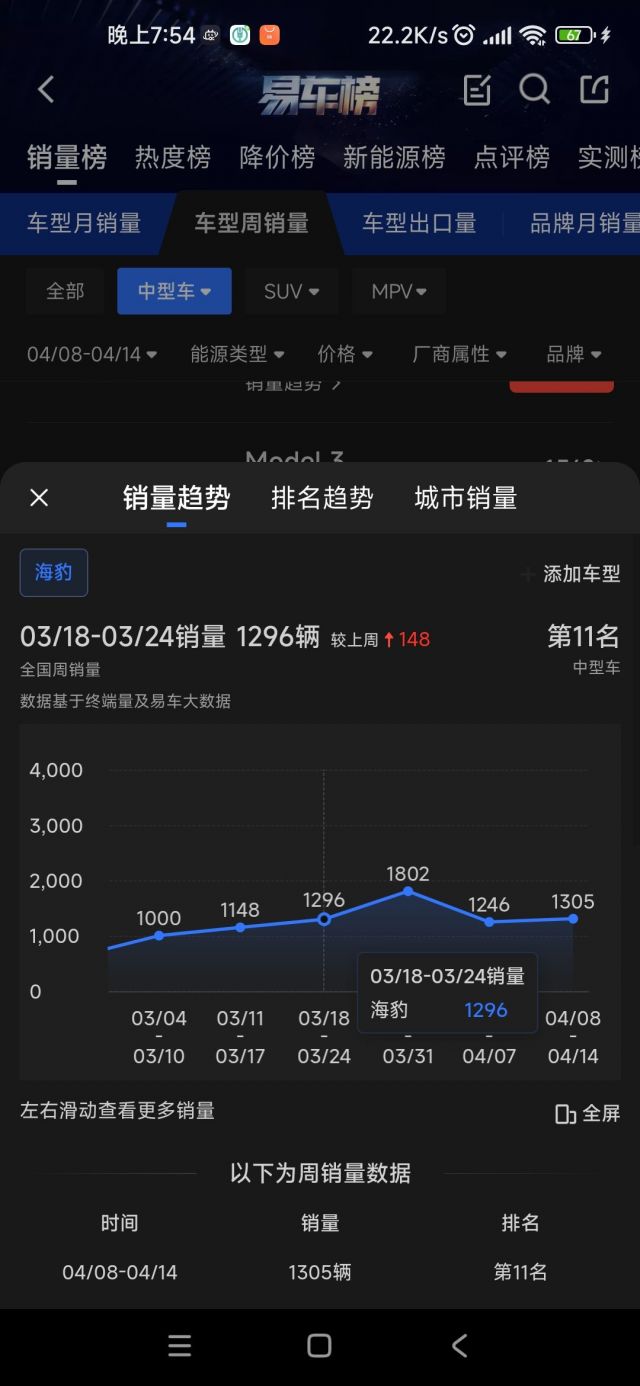View the chart in 全屏 mode
The image size is (640, 1386).
[x=588, y=1113]
